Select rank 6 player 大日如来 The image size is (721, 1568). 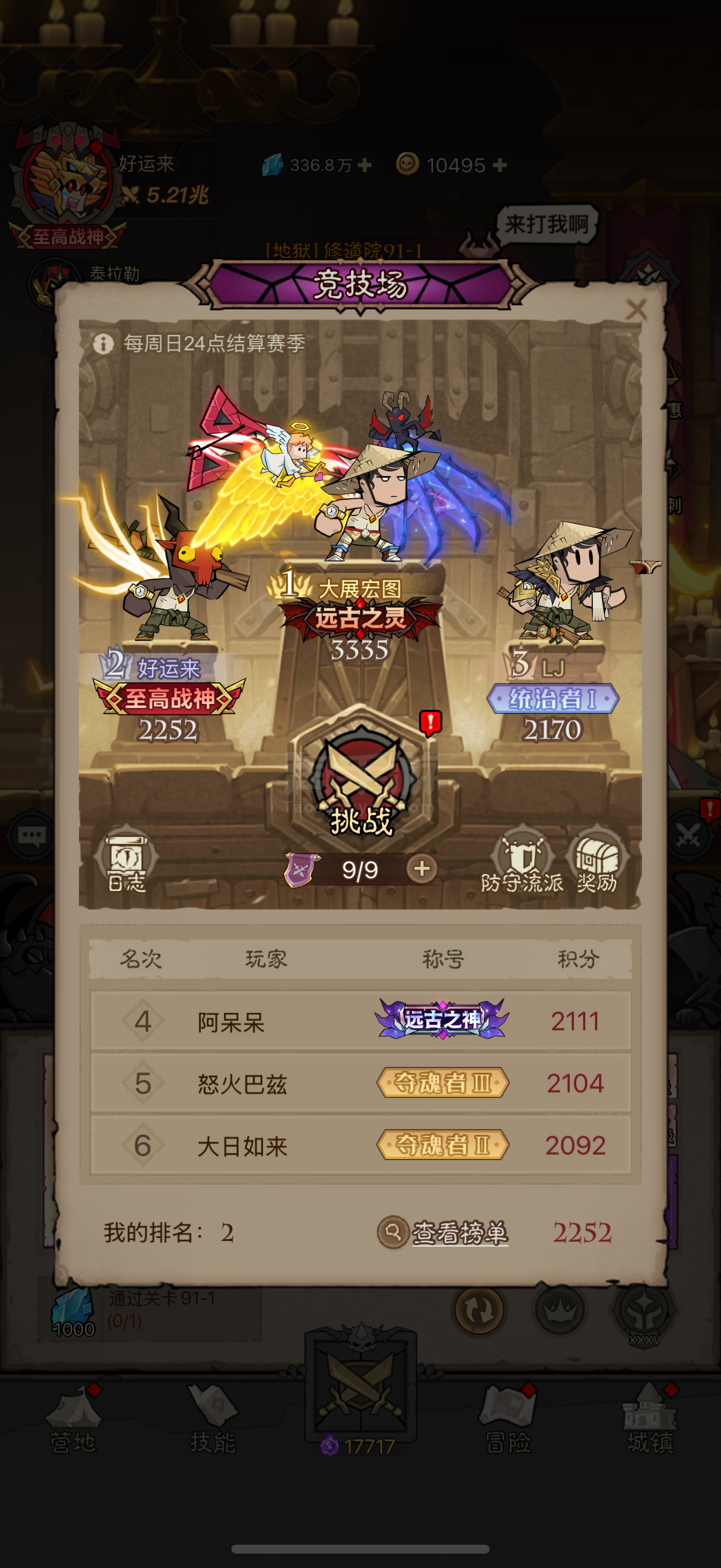pos(360,1145)
